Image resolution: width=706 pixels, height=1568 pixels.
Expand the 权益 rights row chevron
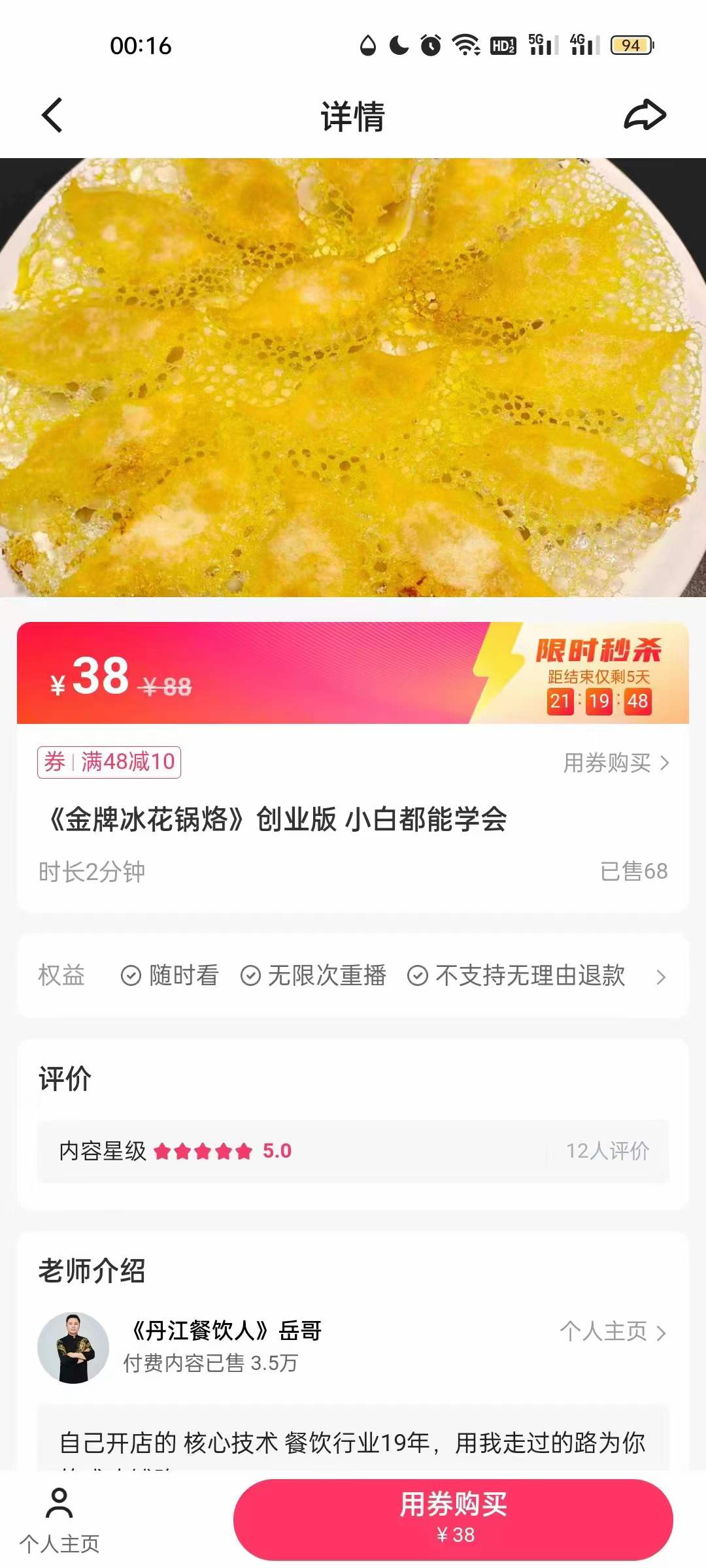pos(662,976)
